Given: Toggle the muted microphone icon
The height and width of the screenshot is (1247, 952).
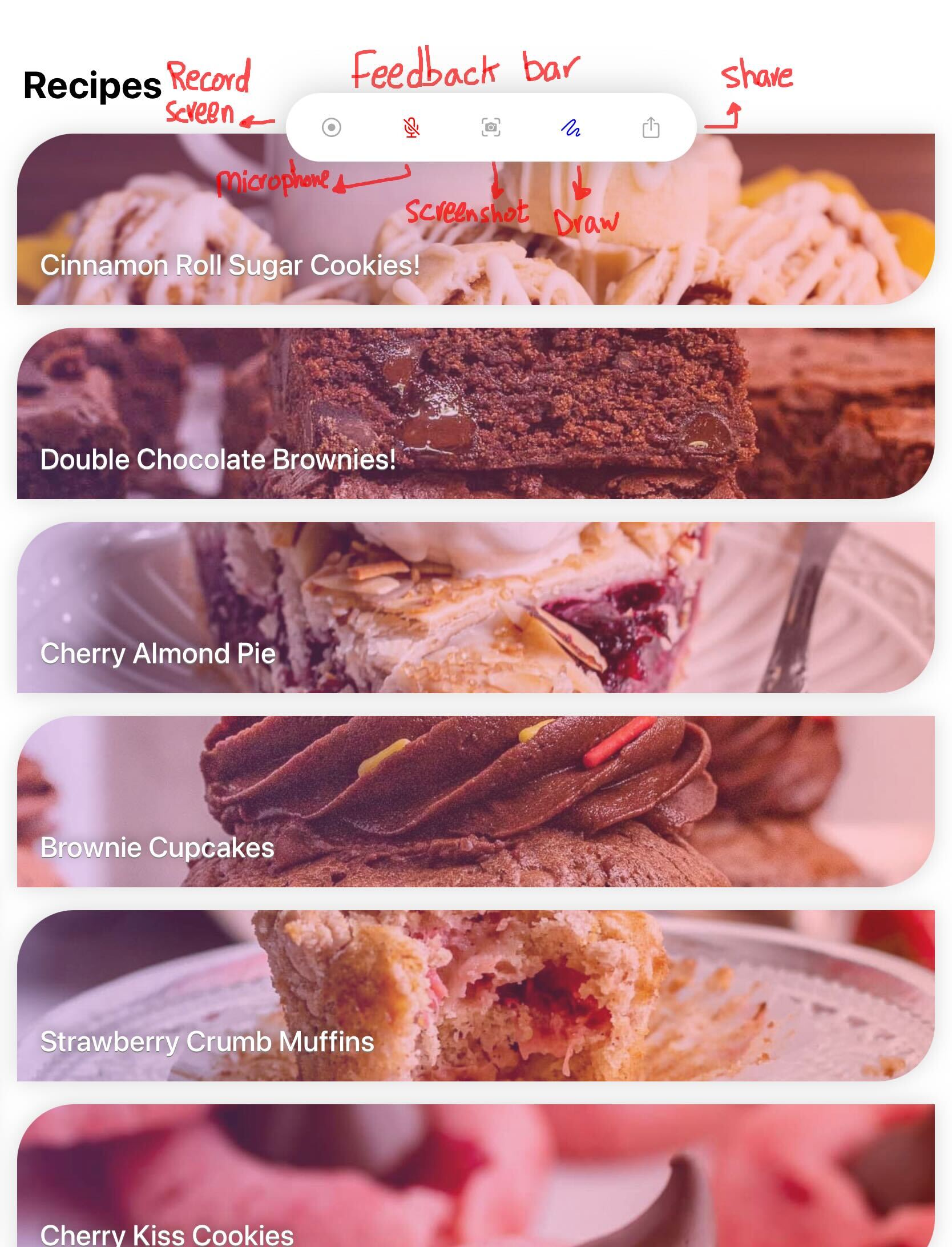Looking at the screenshot, I should click(411, 127).
